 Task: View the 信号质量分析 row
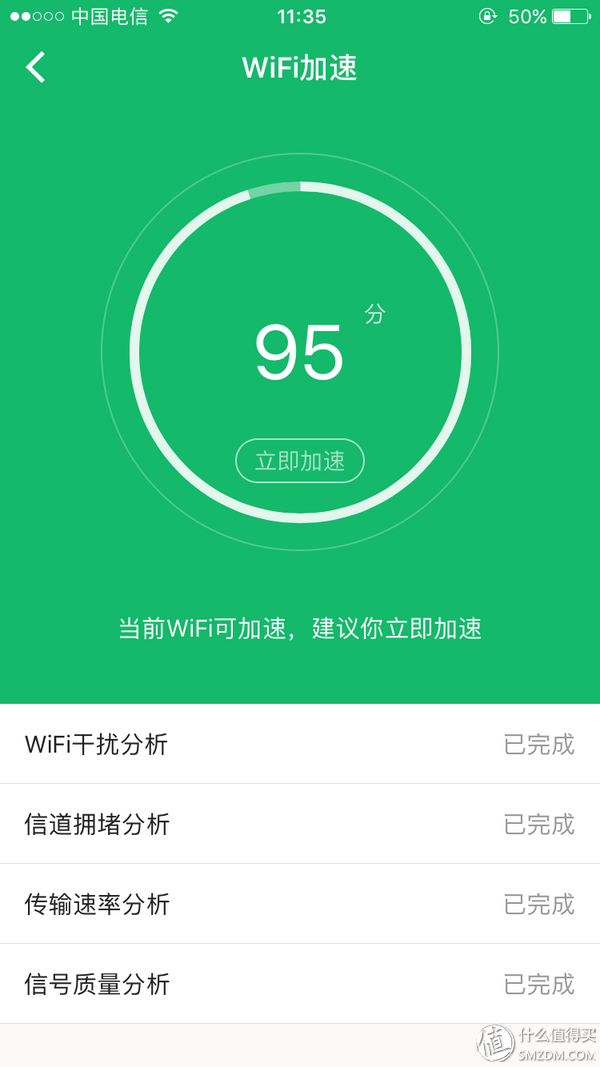click(300, 984)
